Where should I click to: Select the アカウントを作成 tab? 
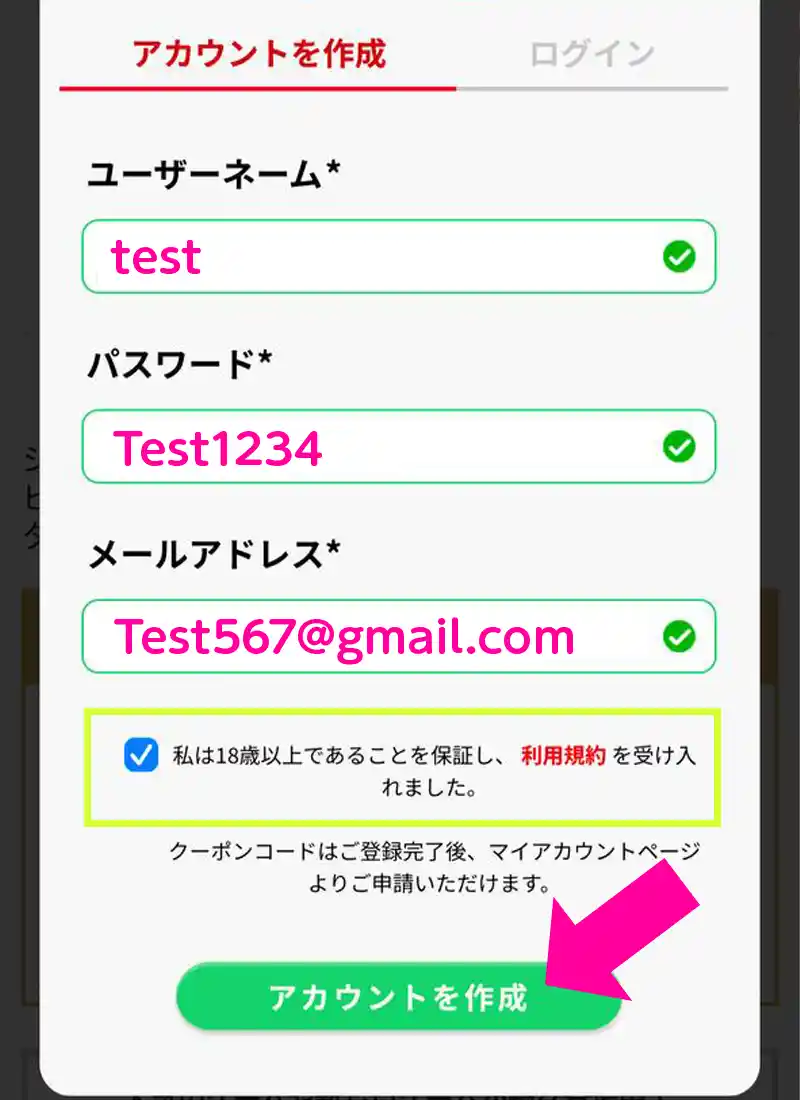[x=258, y=54]
